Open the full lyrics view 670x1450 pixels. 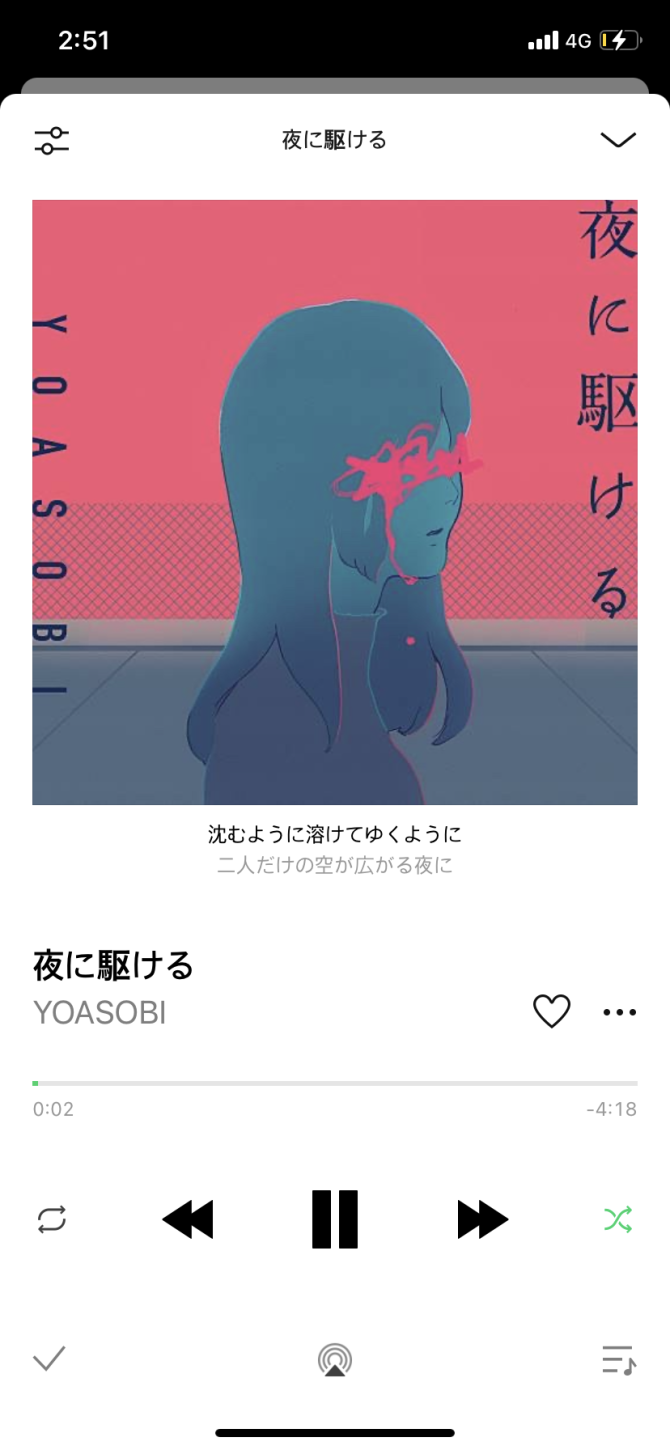point(335,849)
